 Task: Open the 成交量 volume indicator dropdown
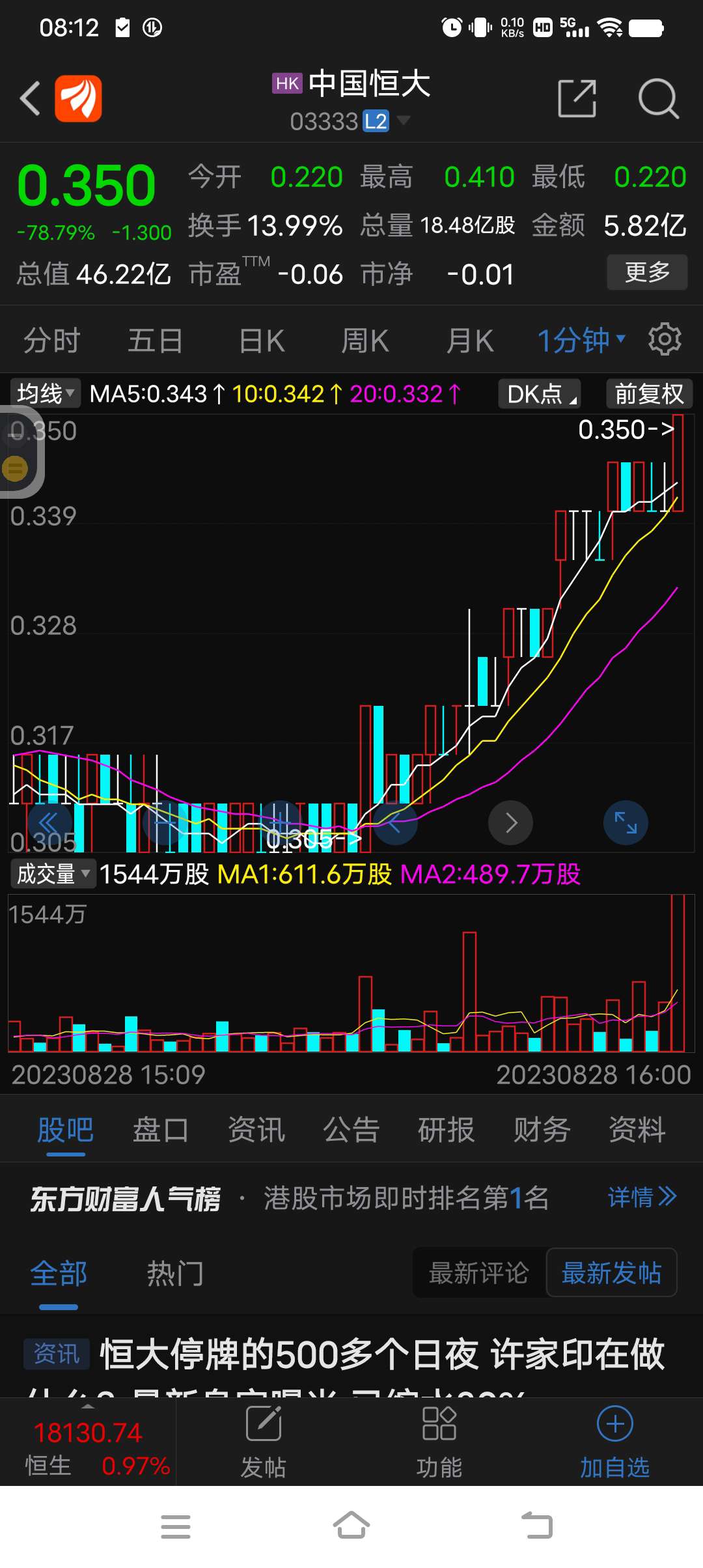pos(52,875)
